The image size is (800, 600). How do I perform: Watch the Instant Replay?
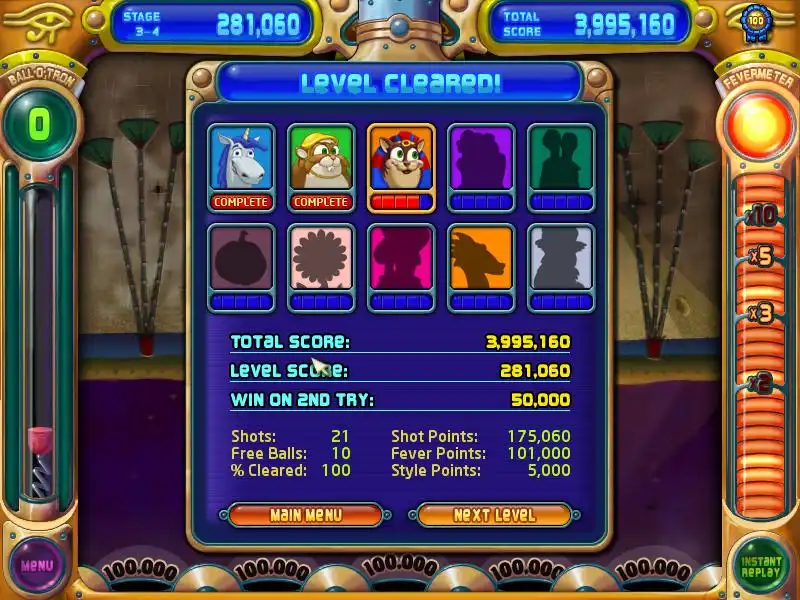point(761,565)
